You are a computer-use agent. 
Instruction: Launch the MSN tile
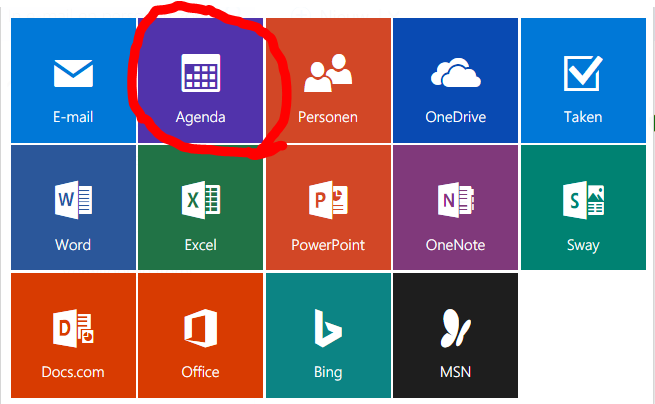[x=455, y=337]
